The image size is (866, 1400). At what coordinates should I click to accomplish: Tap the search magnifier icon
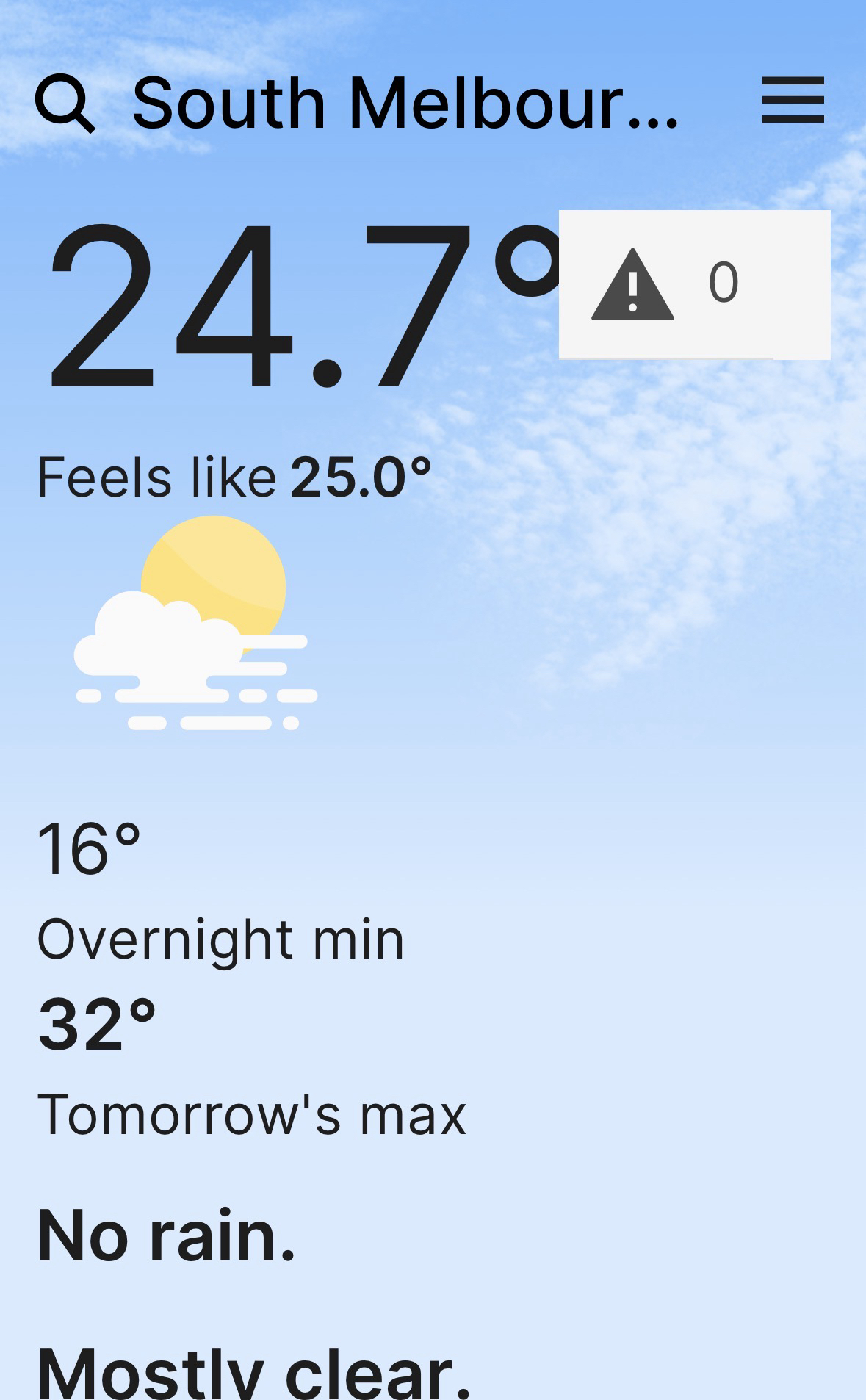tap(65, 104)
